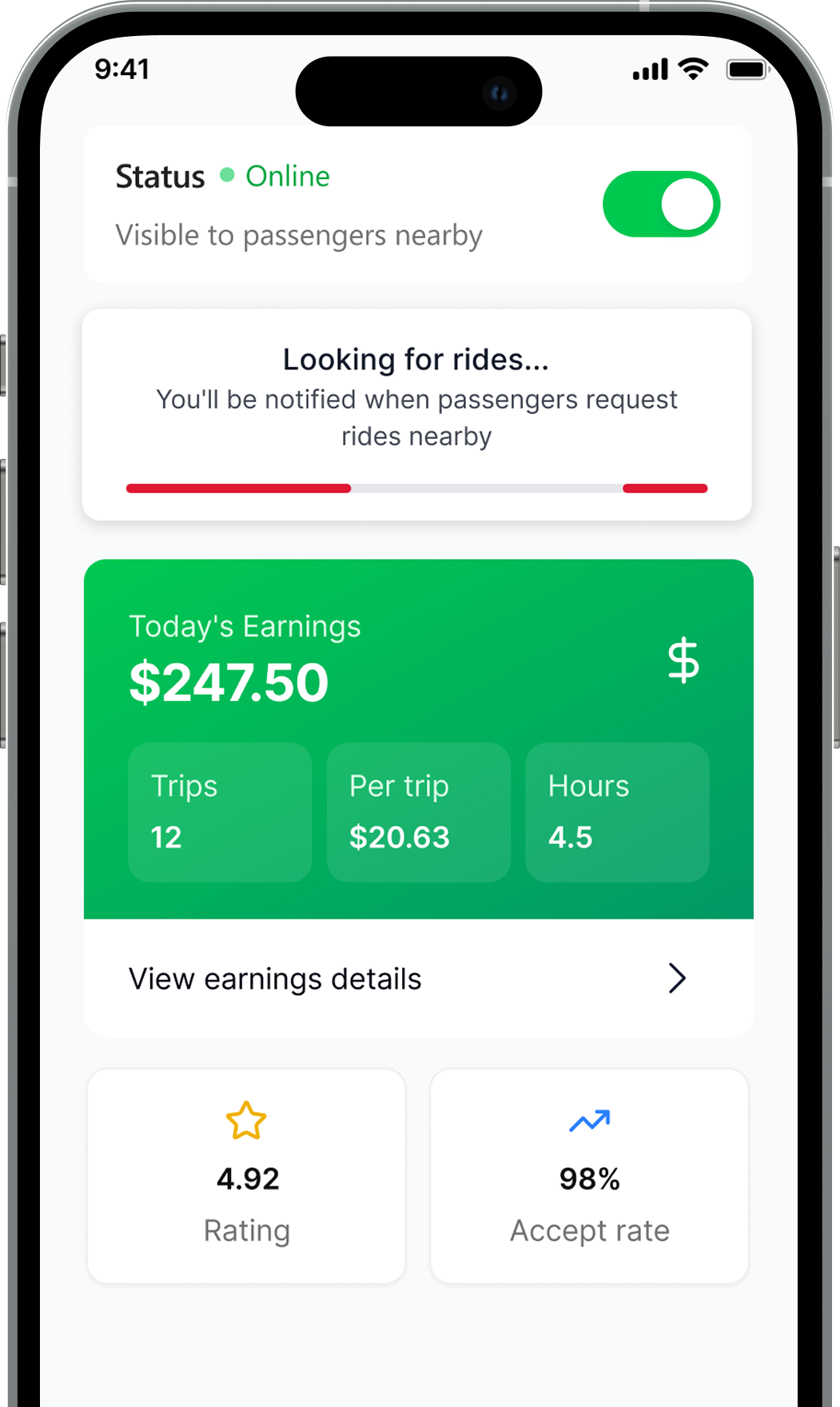
Task: Tap the cellular signal icon
Action: [x=648, y=70]
